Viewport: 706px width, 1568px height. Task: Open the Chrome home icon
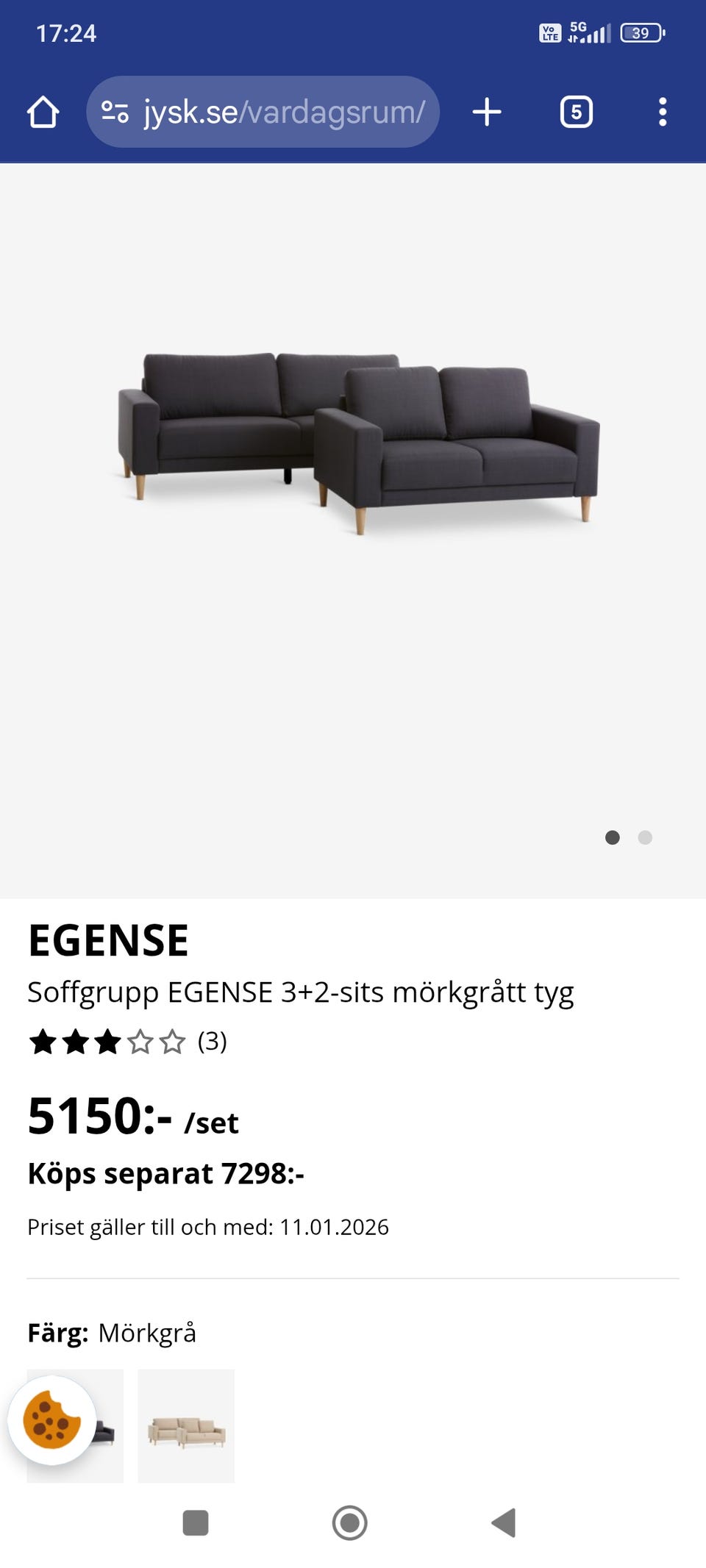click(43, 112)
